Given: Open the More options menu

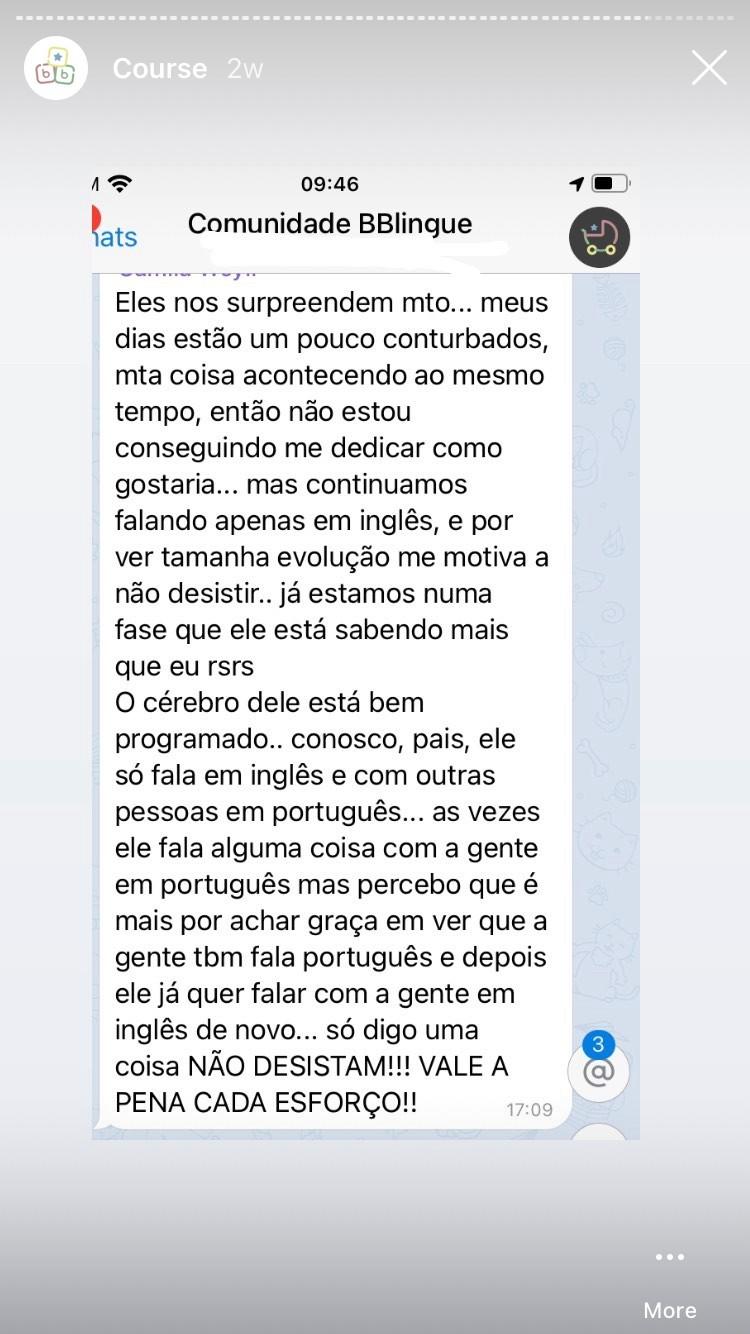Looking at the screenshot, I should (x=670, y=1284).
